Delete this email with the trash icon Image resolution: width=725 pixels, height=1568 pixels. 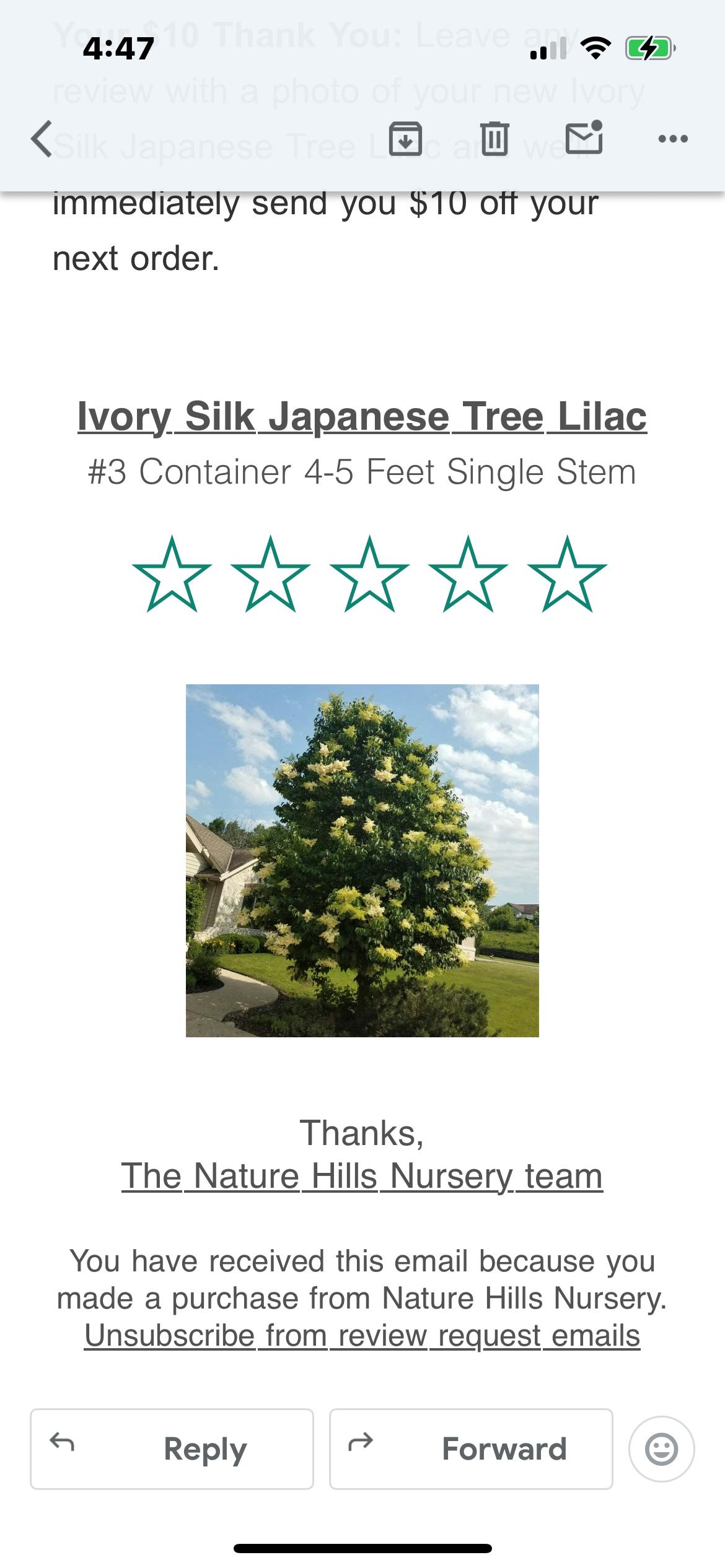pyautogui.click(x=494, y=139)
